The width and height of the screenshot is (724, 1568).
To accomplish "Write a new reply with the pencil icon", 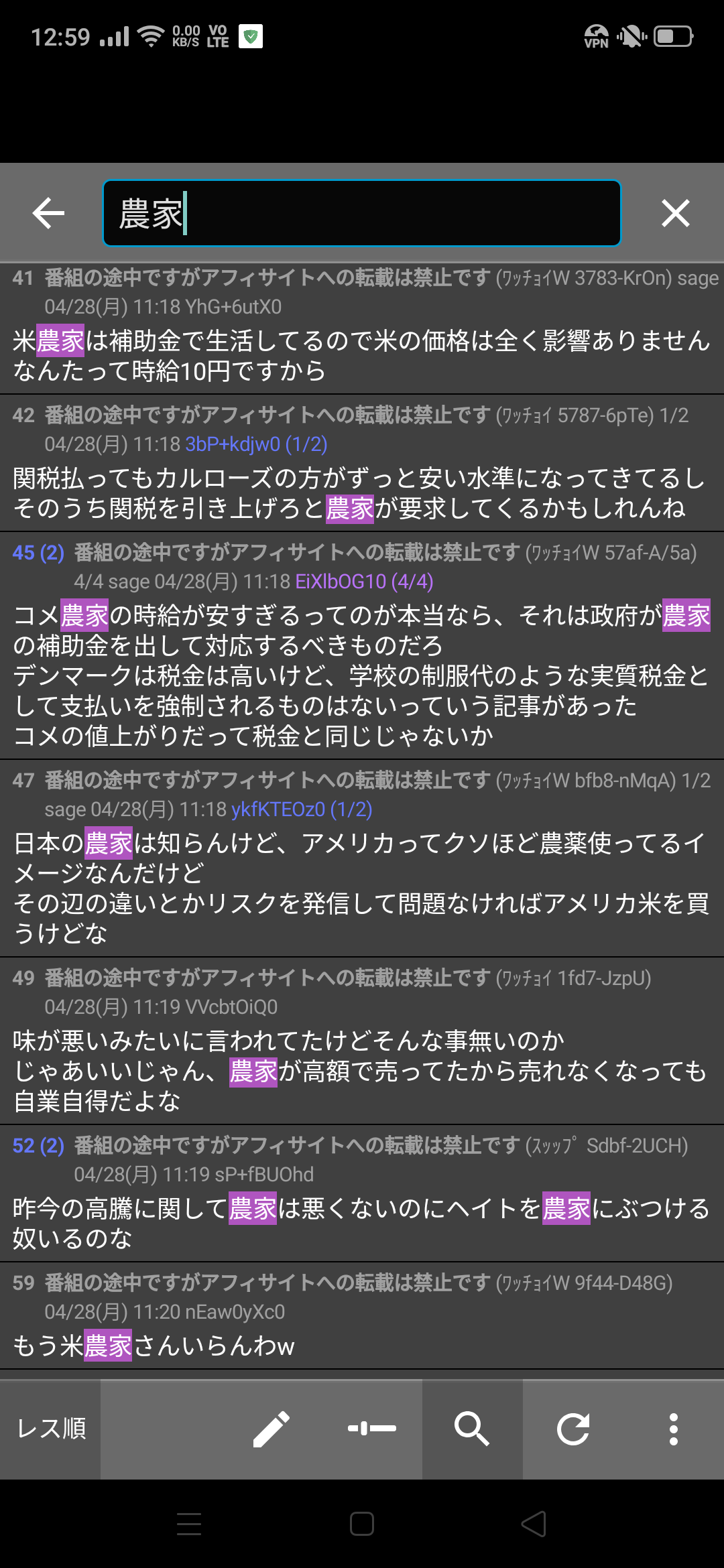I will coord(271,1429).
